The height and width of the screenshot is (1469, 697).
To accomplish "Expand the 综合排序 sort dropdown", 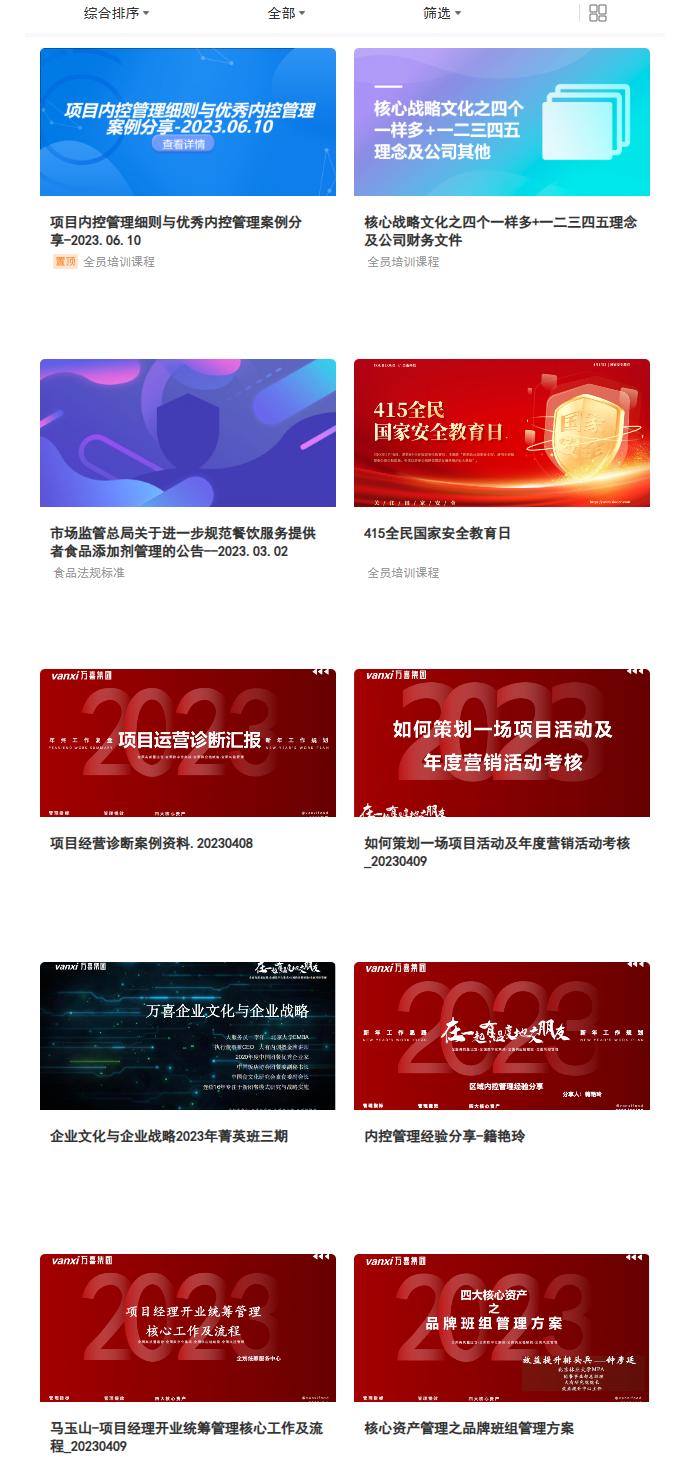I will click(x=116, y=13).
